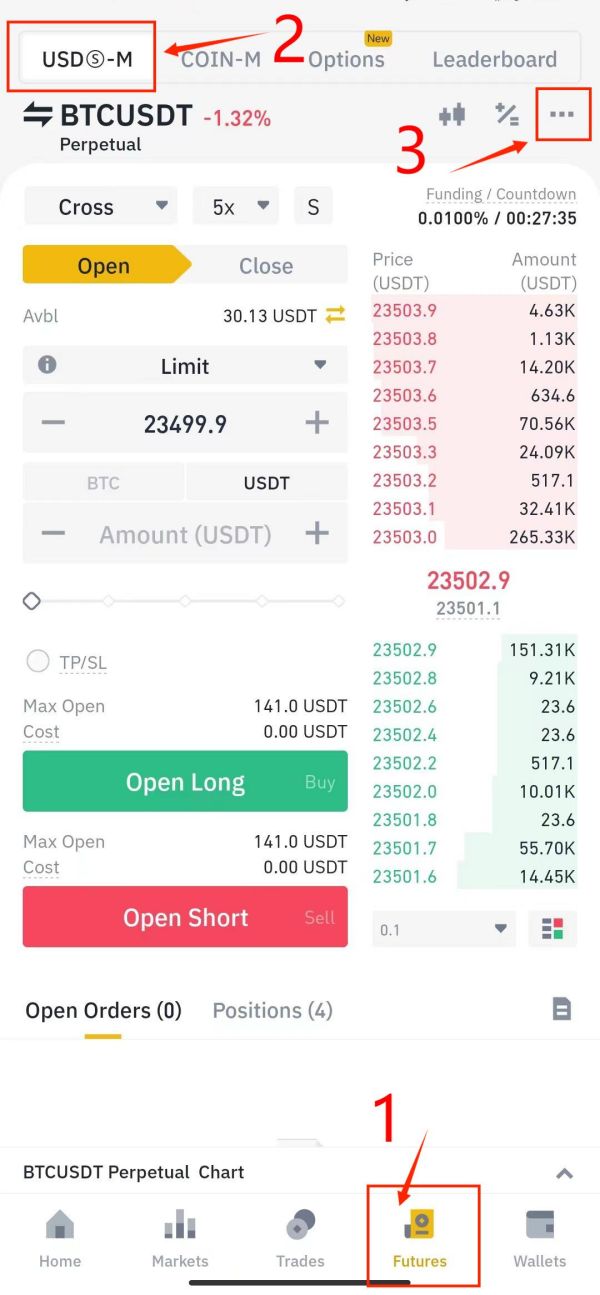
Task: Switch to the Markets tab
Action: (x=180, y=1240)
